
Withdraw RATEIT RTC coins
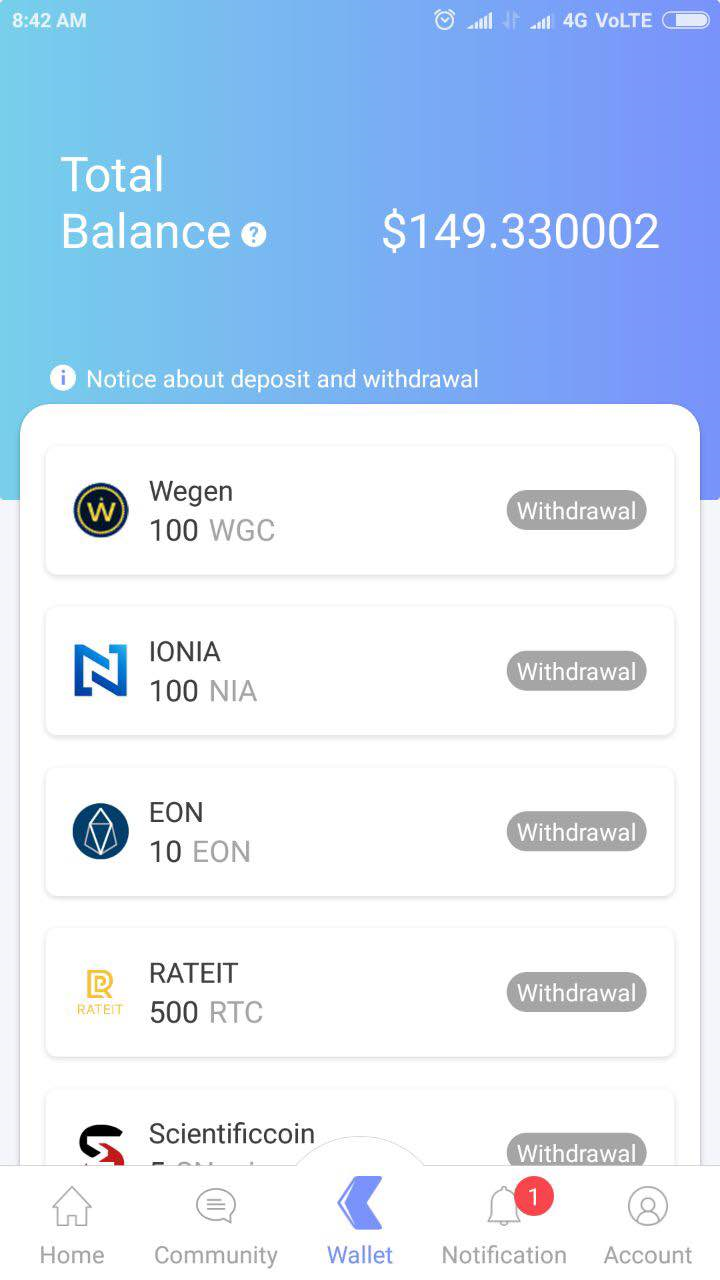(x=576, y=993)
